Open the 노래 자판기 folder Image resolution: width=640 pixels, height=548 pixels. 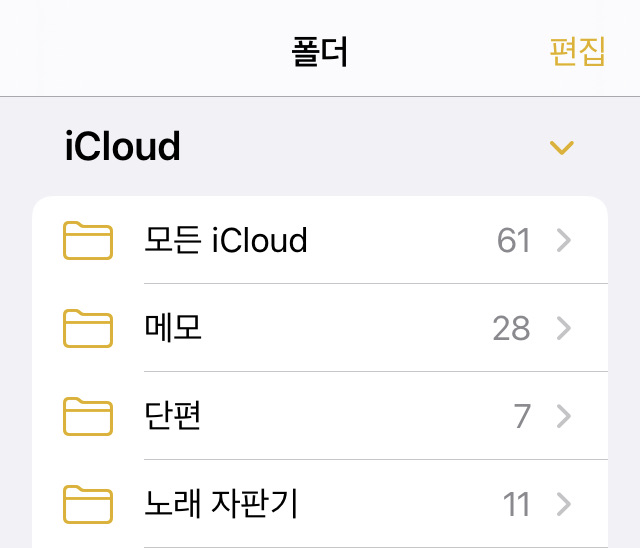point(320,503)
